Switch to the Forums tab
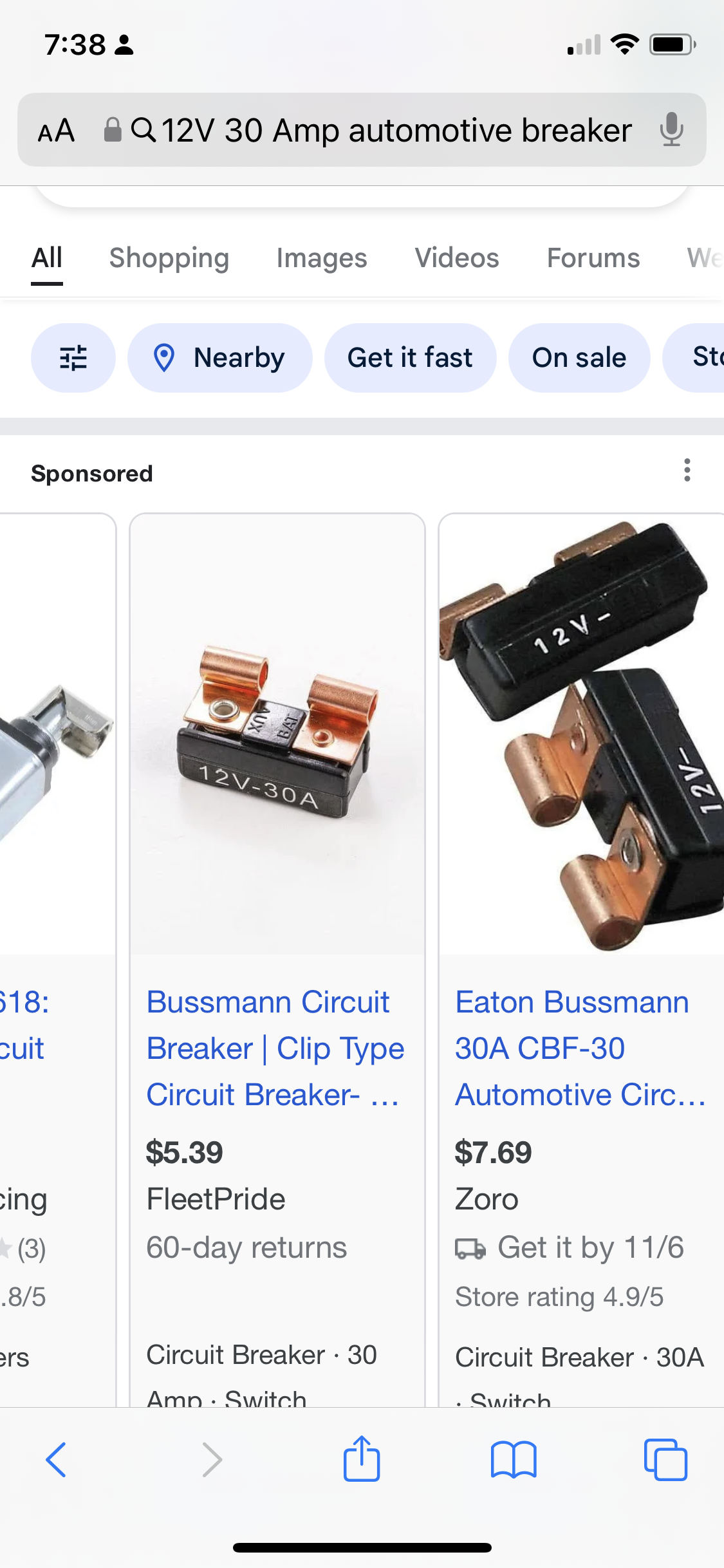 click(x=593, y=258)
